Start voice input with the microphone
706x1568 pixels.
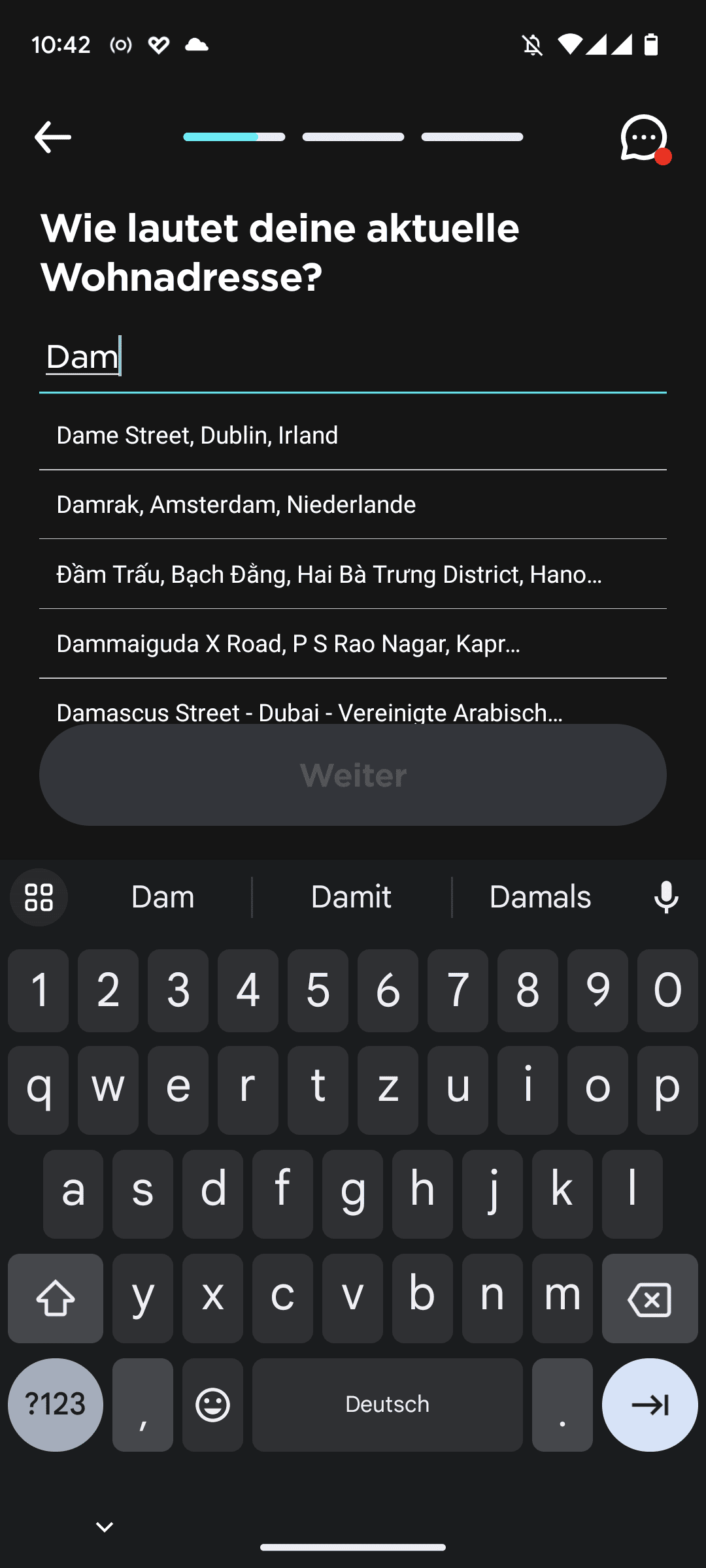pos(666,897)
